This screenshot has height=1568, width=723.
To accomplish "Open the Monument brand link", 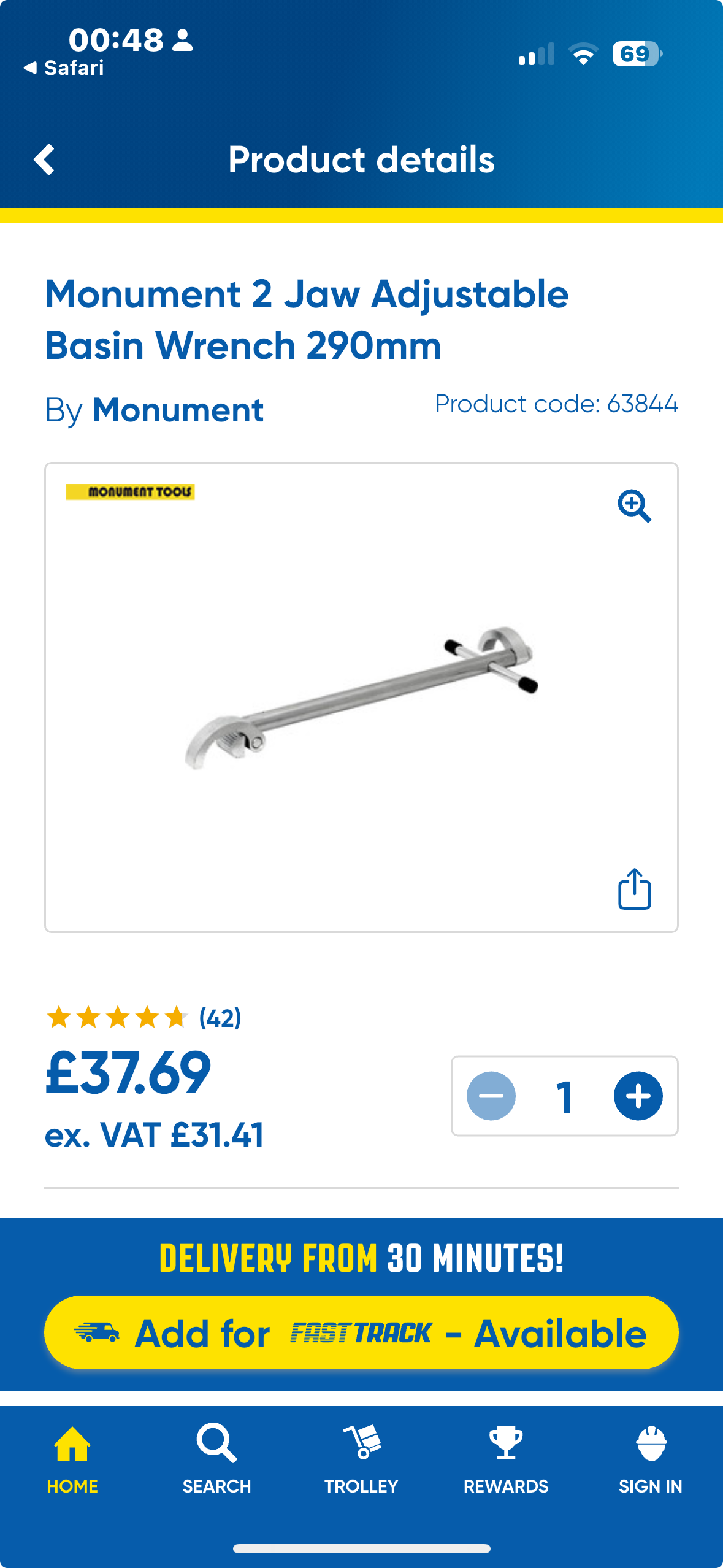I will coord(178,410).
